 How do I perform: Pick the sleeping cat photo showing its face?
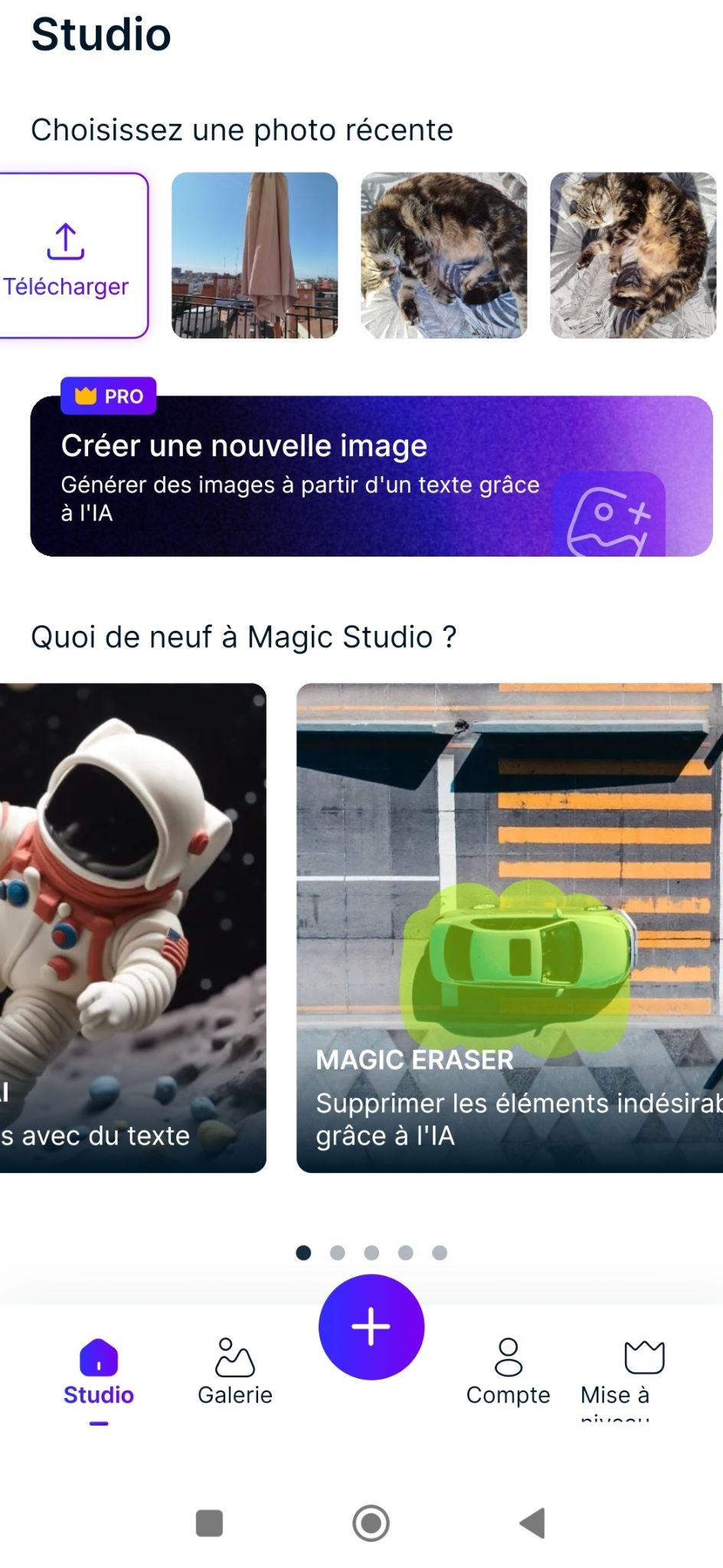pyautogui.click(x=633, y=256)
